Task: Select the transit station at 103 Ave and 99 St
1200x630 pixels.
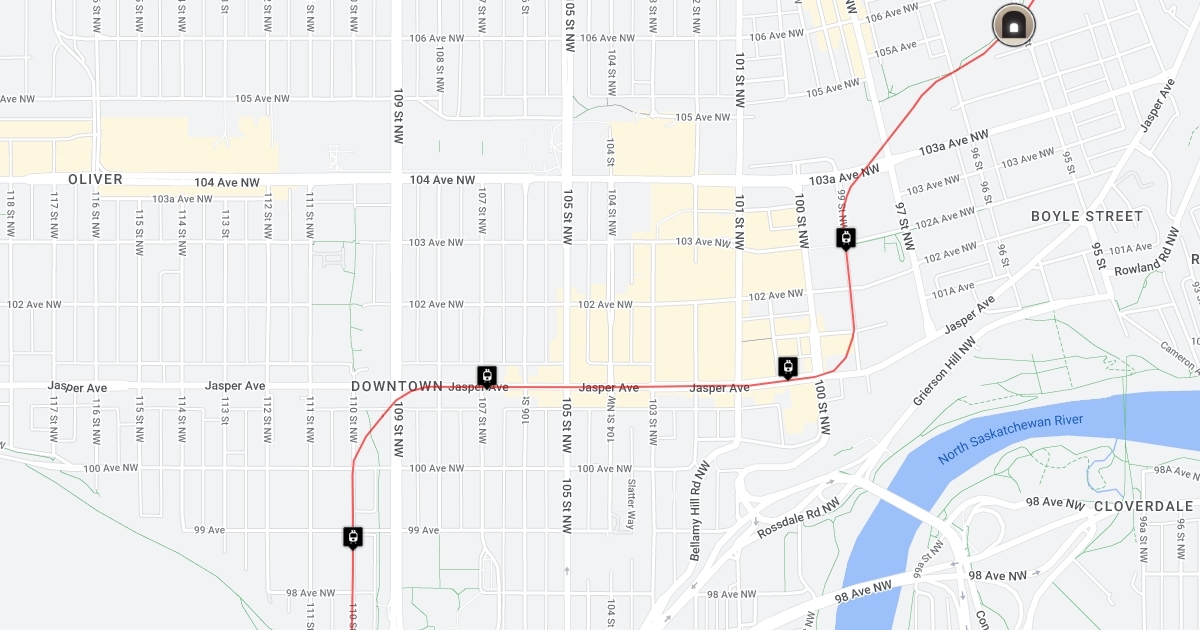Action: 847,238
